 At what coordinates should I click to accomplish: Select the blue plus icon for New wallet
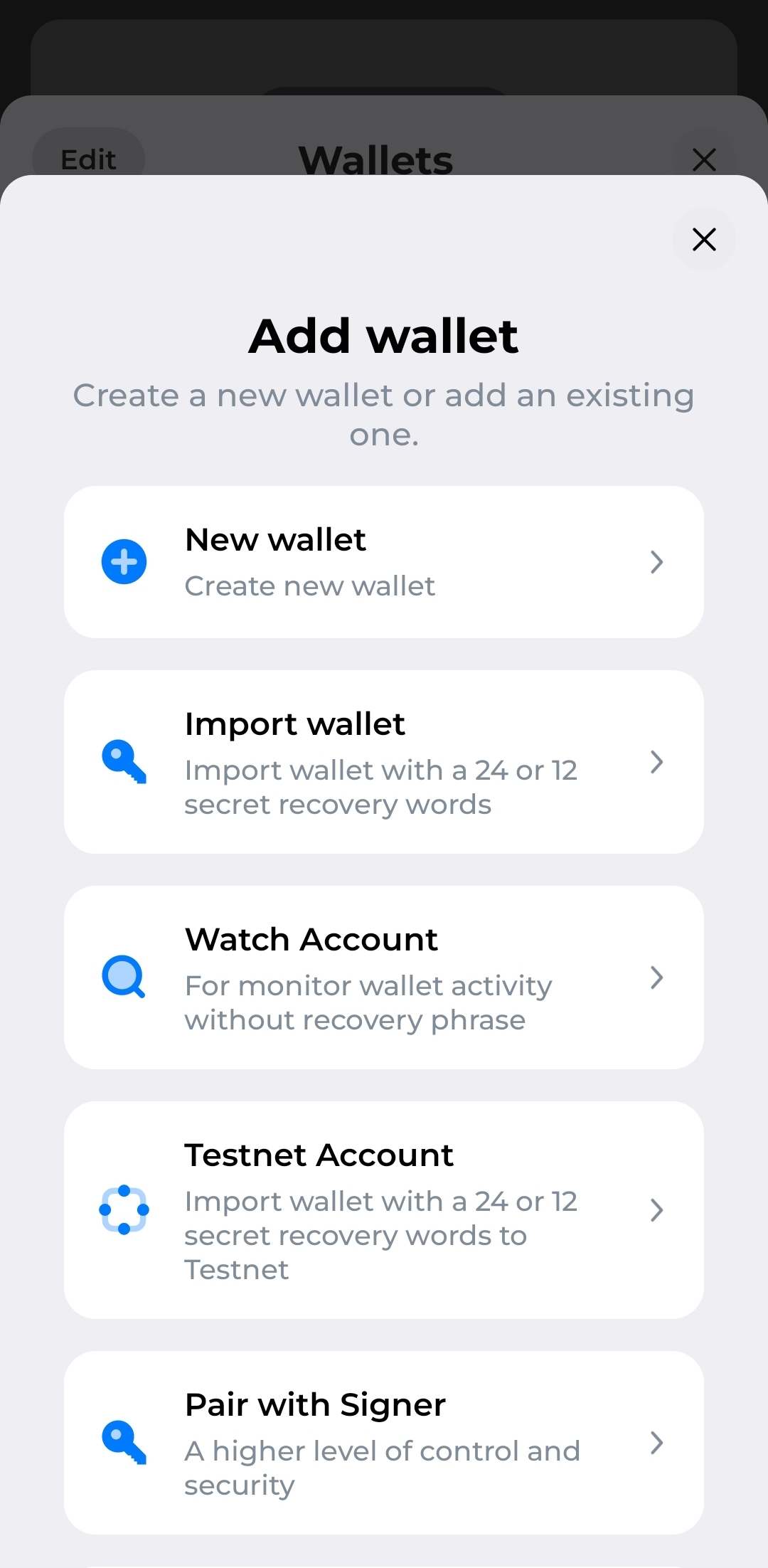(x=124, y=561)
